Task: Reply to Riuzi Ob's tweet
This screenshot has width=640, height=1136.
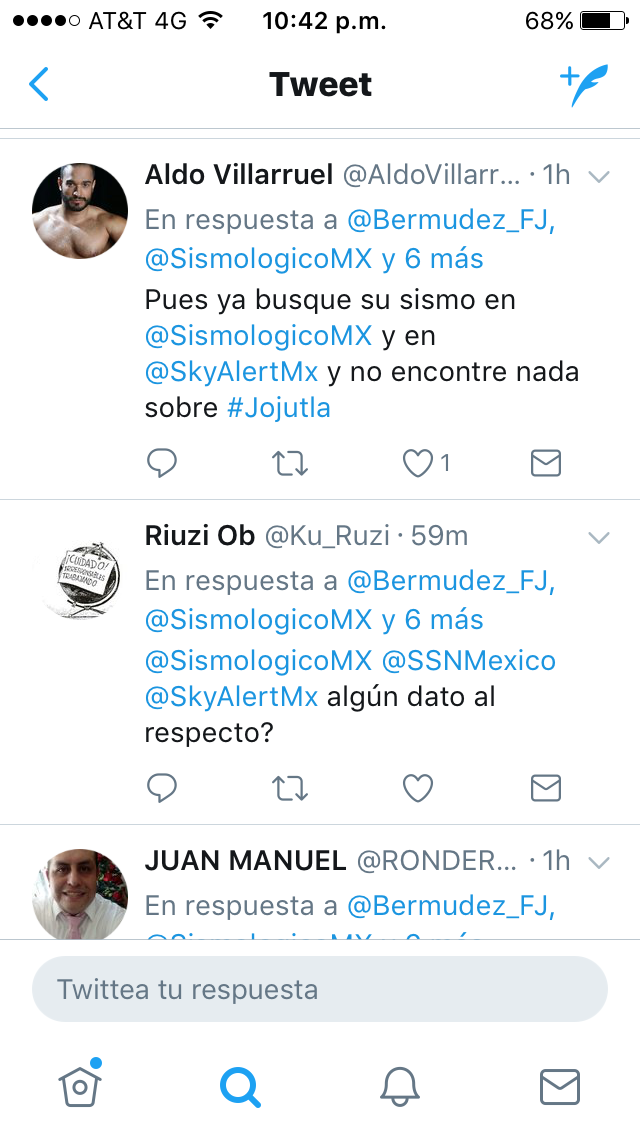Action: [x=162, y=788]
